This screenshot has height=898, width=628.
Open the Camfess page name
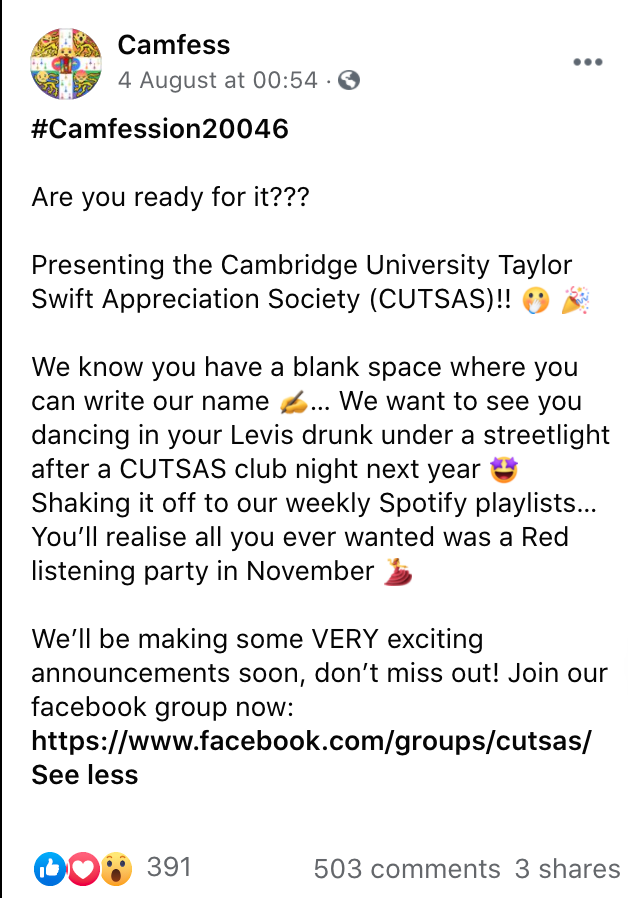tap(173, 45)
